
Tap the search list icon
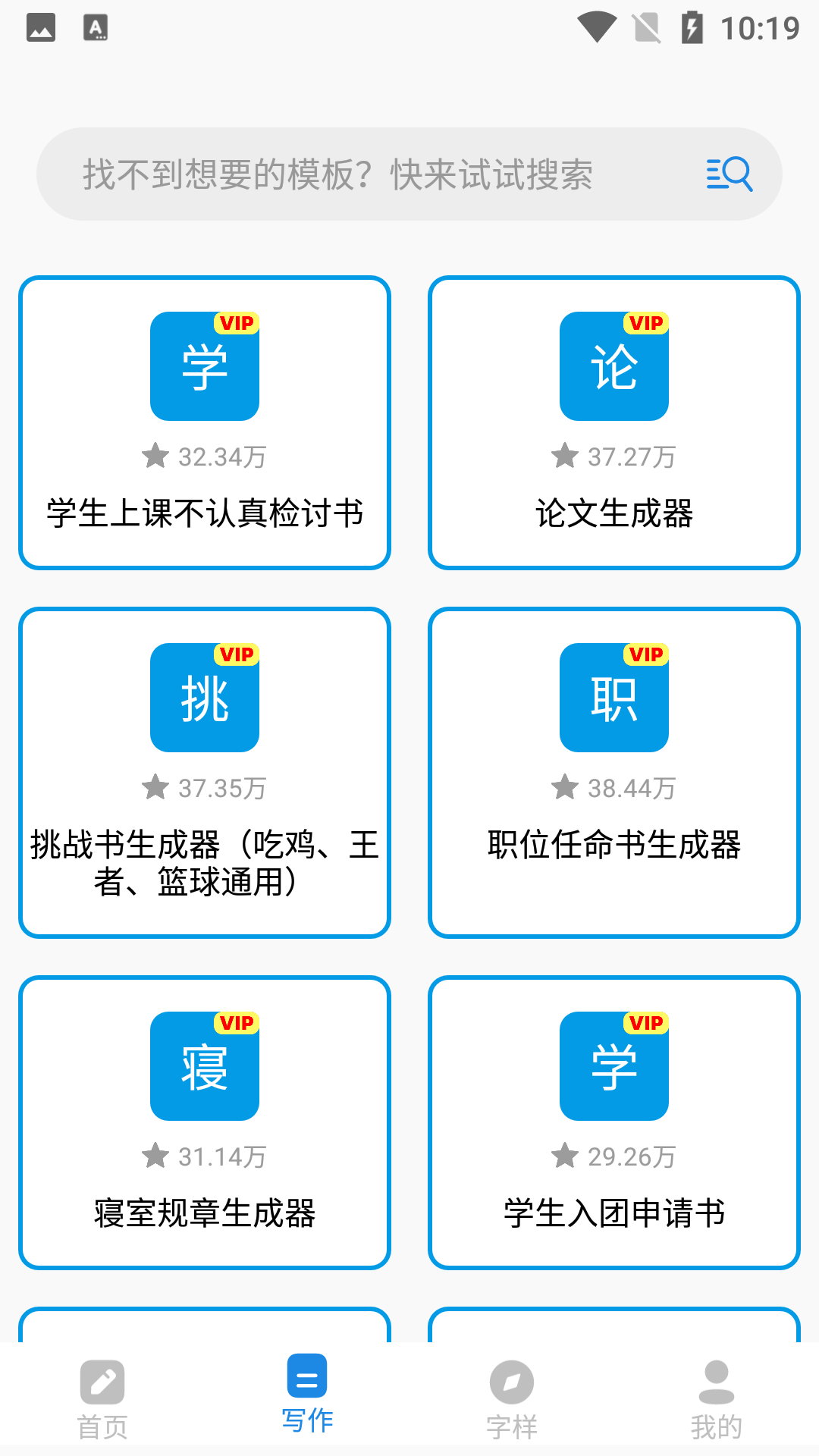pyautogui.click(x=729, y=174)
